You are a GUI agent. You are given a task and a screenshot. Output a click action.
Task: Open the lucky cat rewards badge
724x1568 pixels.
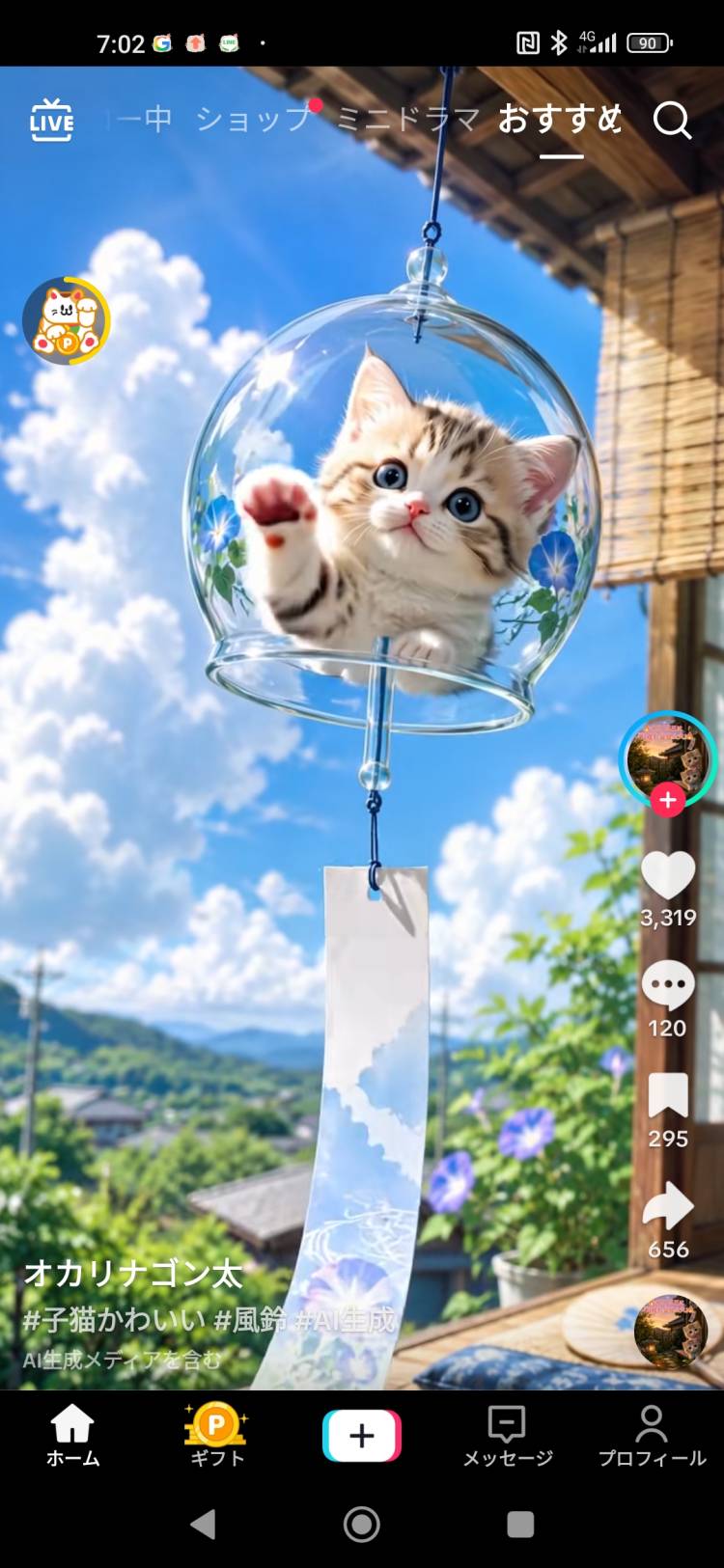[66, 320]
